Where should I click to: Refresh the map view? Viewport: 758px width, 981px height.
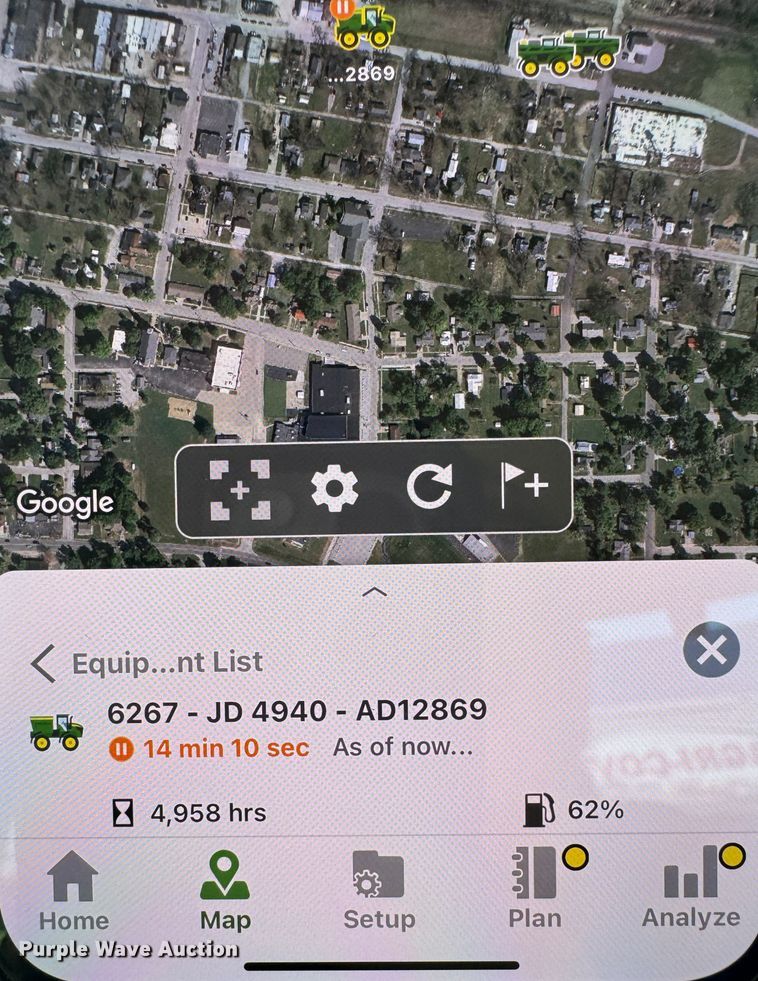(429, 487)
